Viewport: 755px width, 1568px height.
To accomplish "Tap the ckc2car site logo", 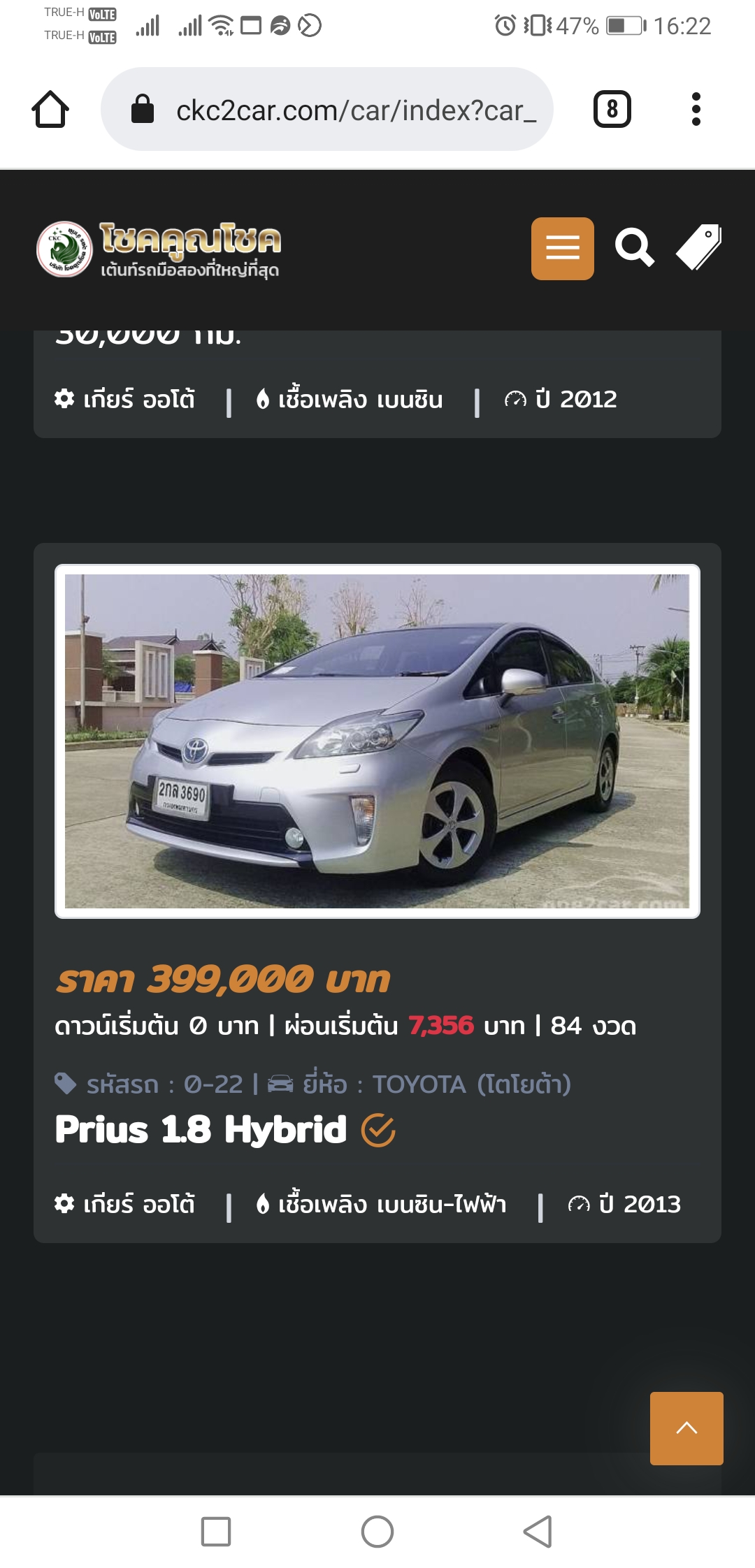I will click(159, 249).
